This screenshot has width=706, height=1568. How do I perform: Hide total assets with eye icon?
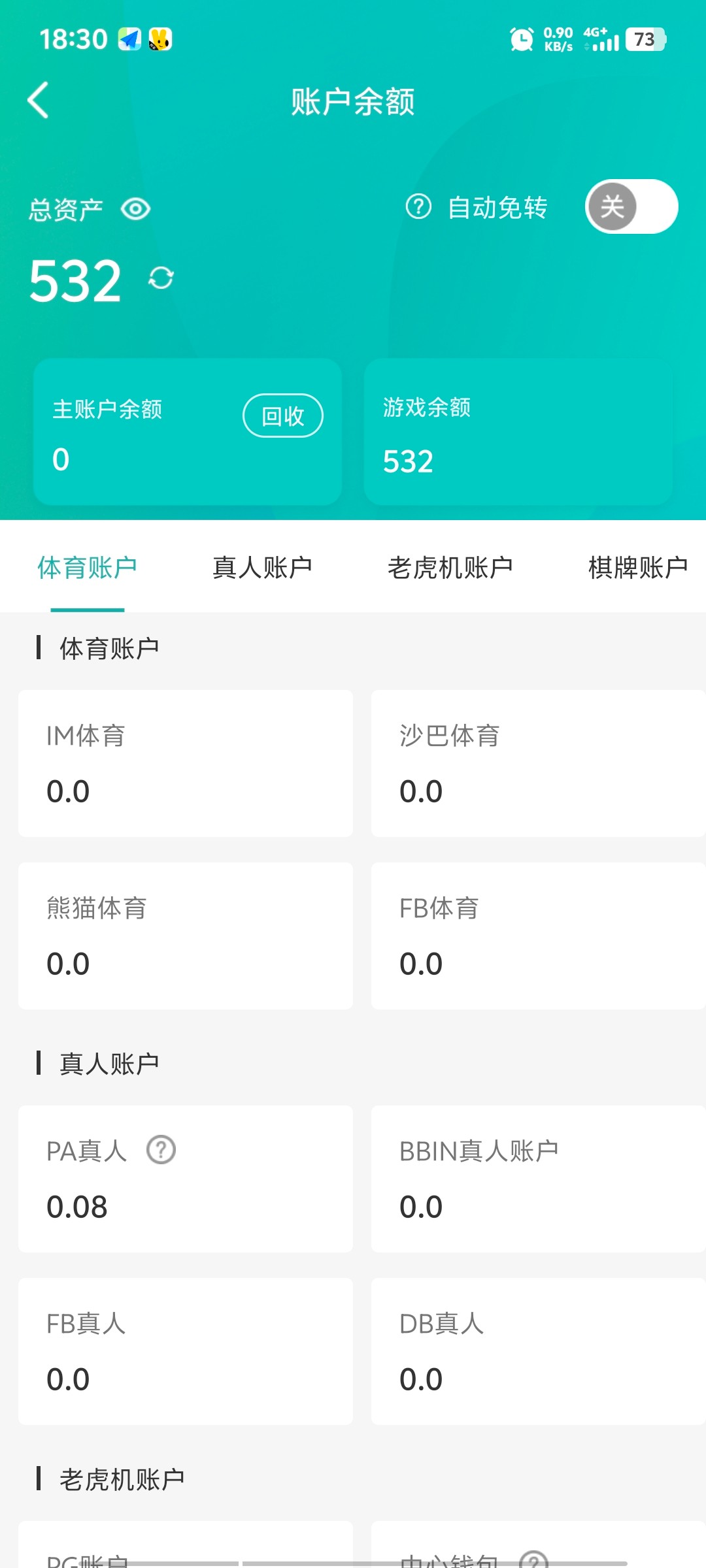(136, 209)
